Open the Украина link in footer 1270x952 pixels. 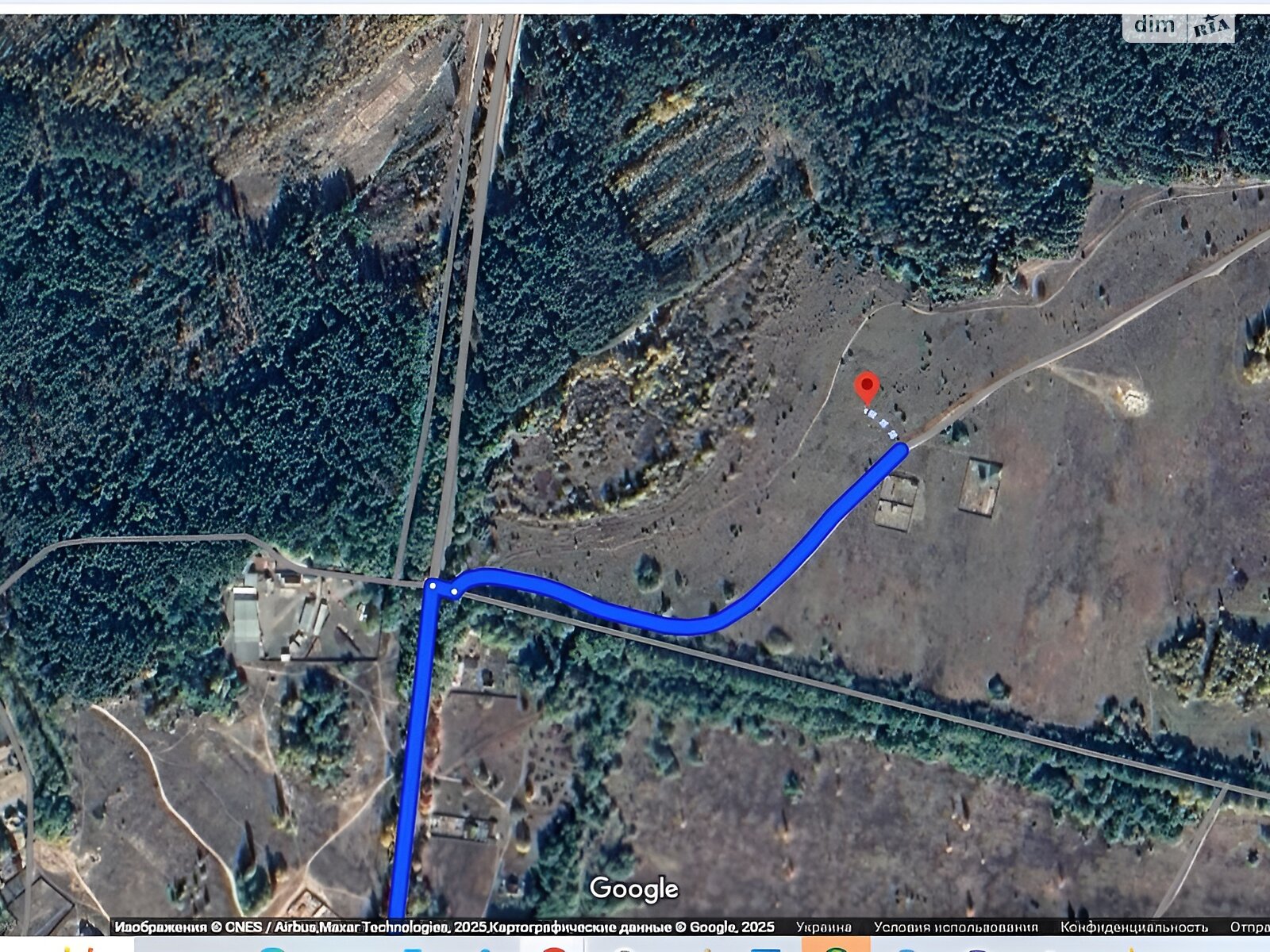click(823, 927)
